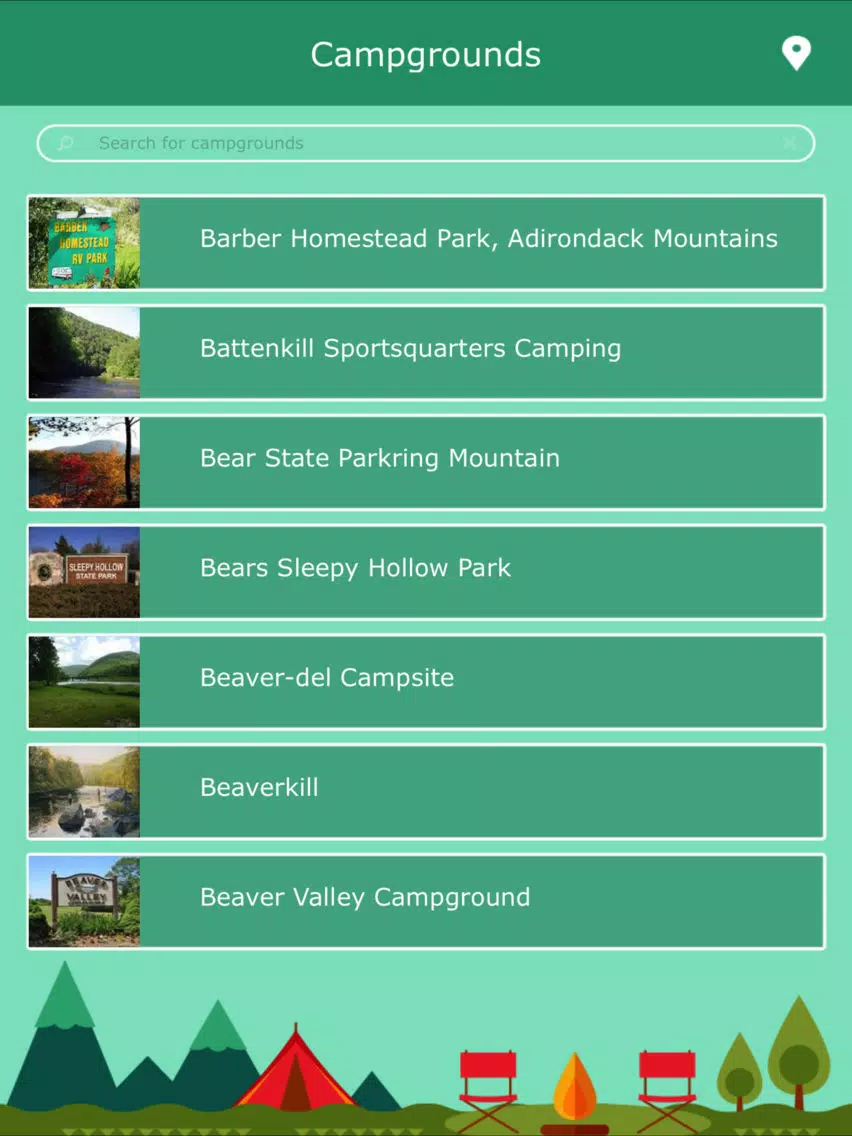This screenshot has height=1136, width=852.
Task: Select Battenkill Sportsquarters Camping
Action: tap(426, 353)
